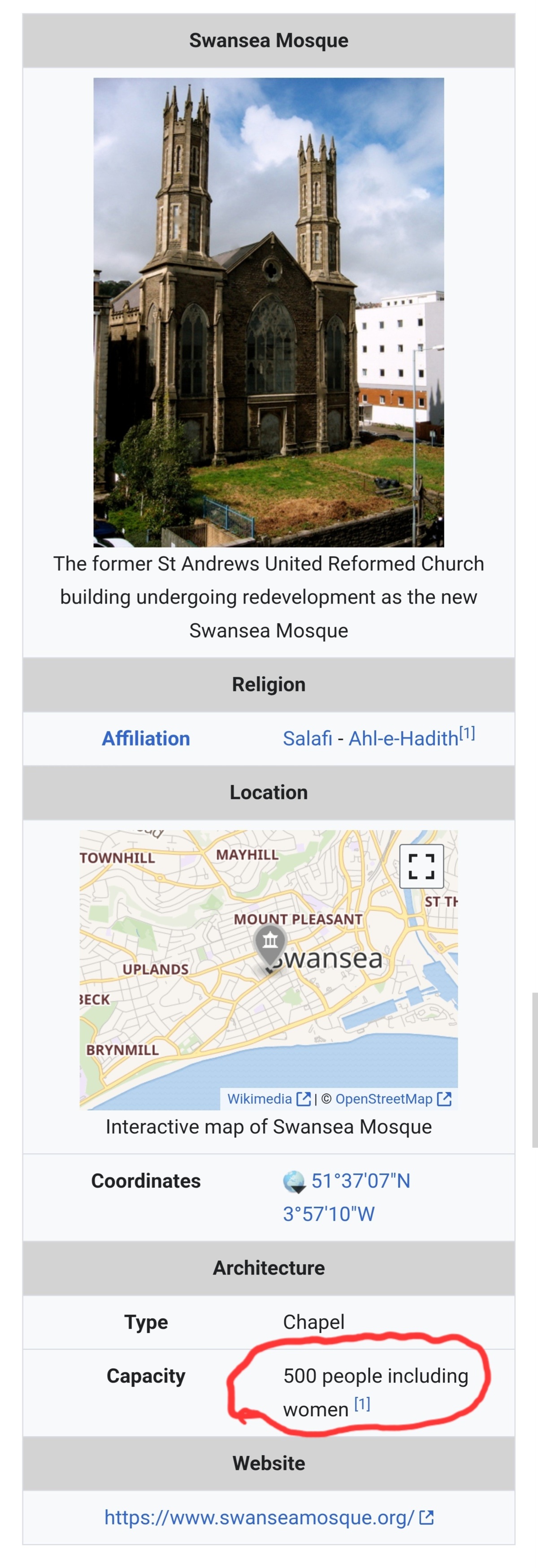This screenshot has height=1568, width=538.
Task: Open the Ahl-e-Hadith article link
Action: pos(403,738)
